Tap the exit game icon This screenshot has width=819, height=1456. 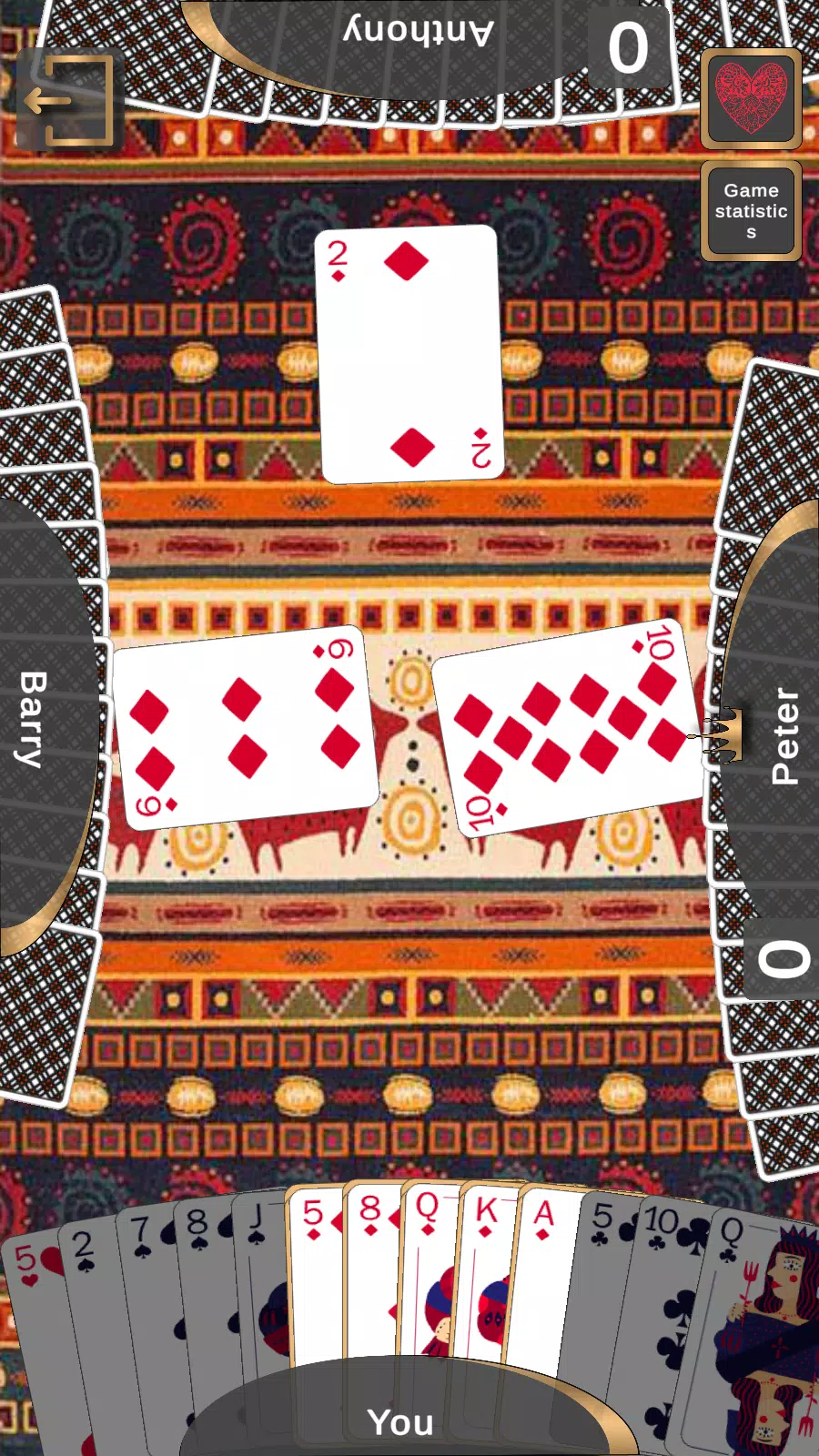[x=66, y=100]
